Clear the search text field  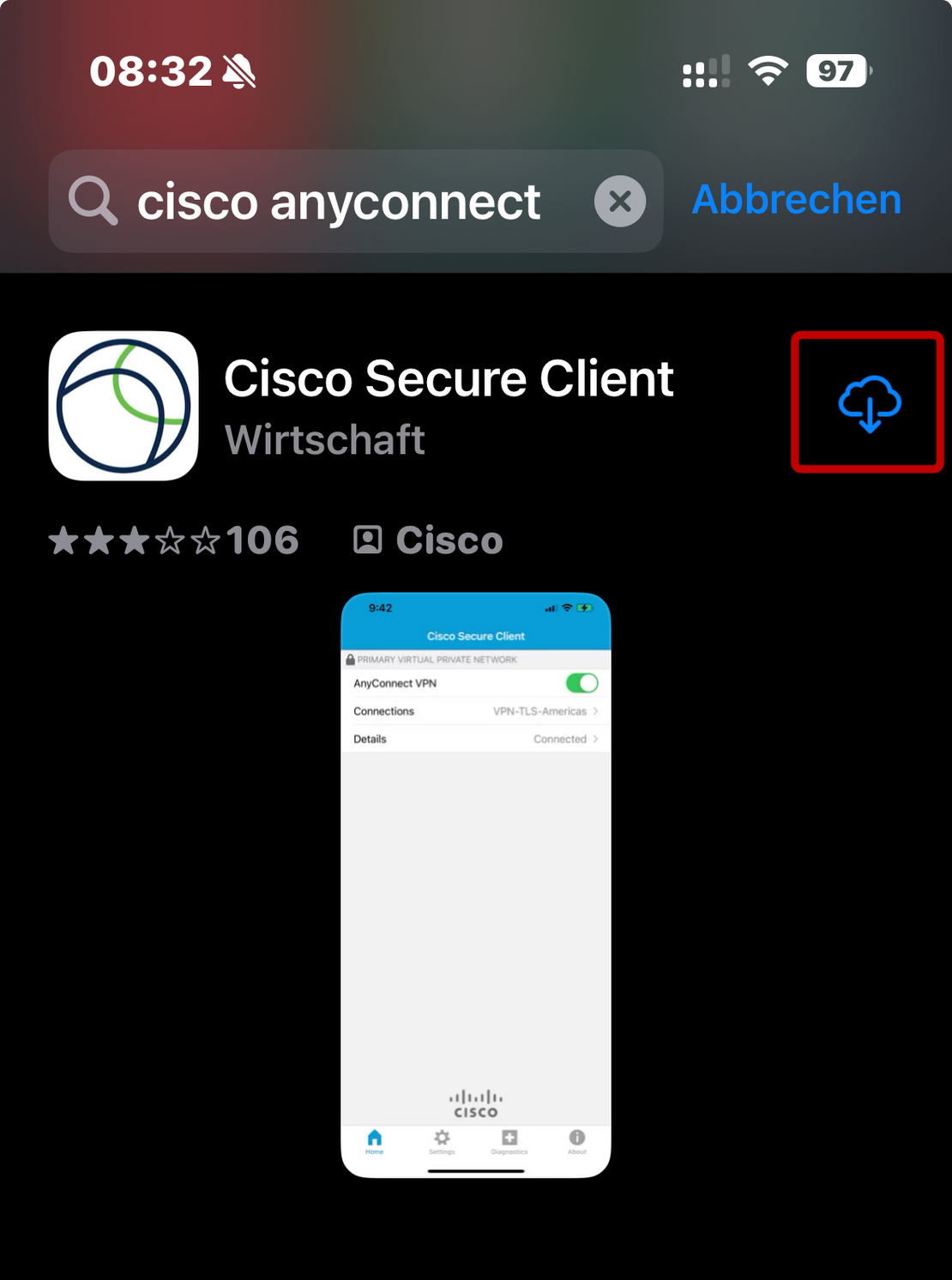619,202
